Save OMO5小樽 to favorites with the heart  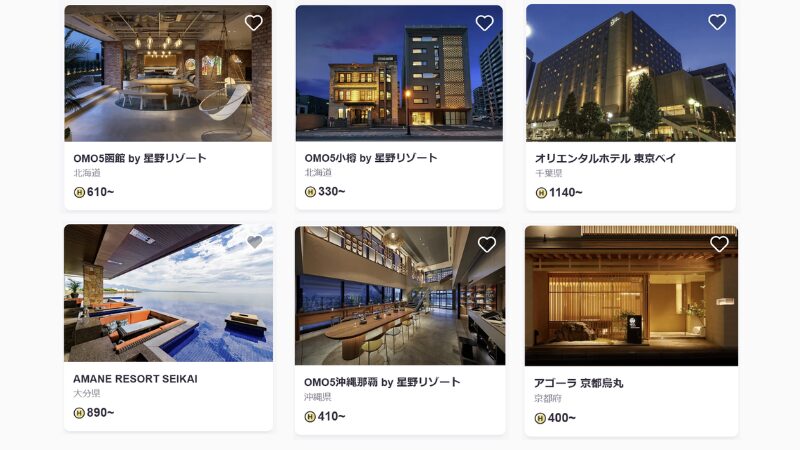[485, 23]
